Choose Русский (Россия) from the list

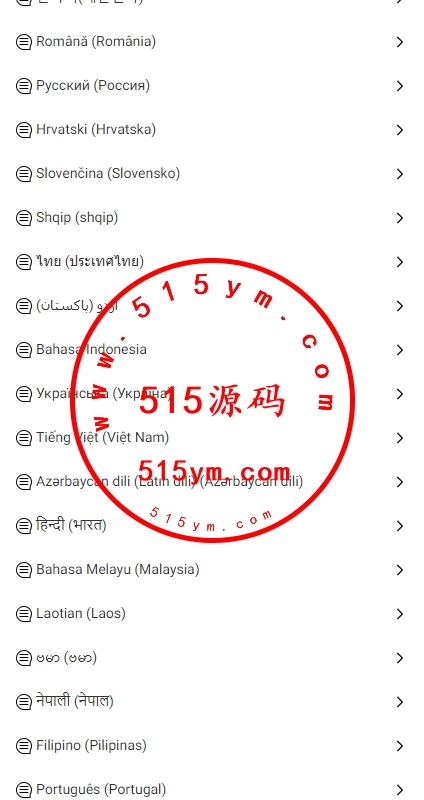point(212,86)
